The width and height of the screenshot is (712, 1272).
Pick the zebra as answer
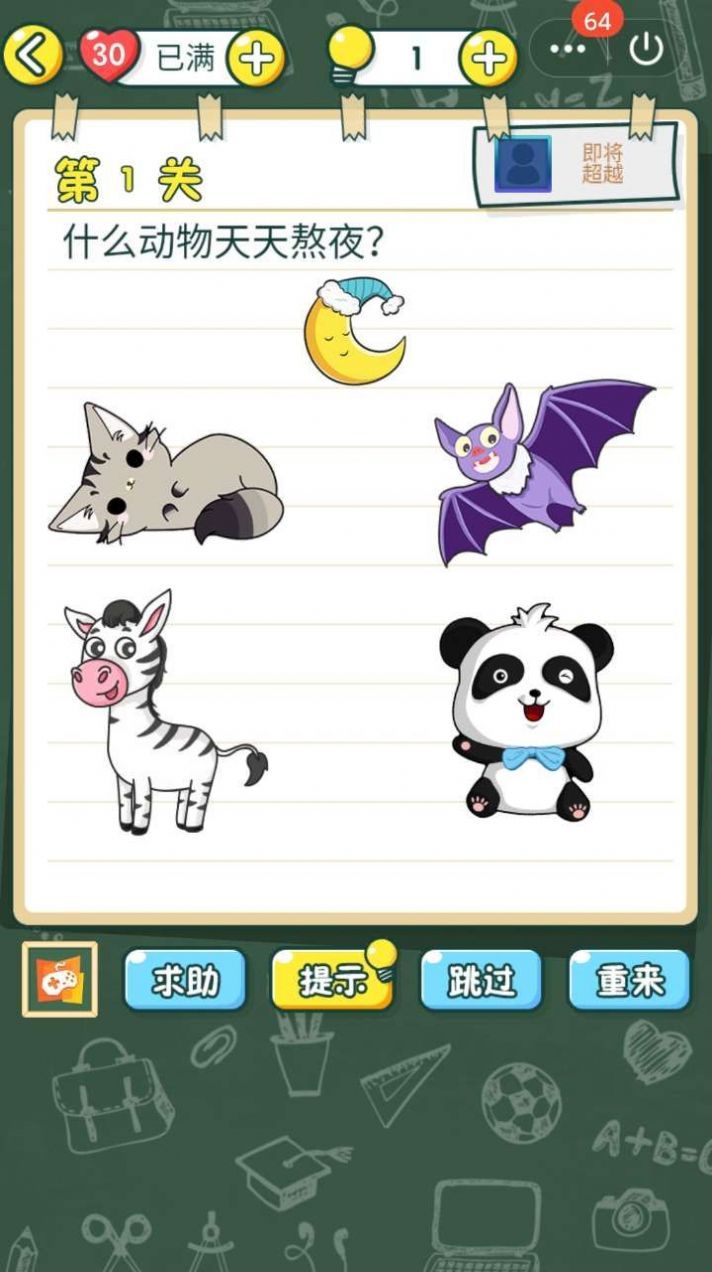click(160, 710)
